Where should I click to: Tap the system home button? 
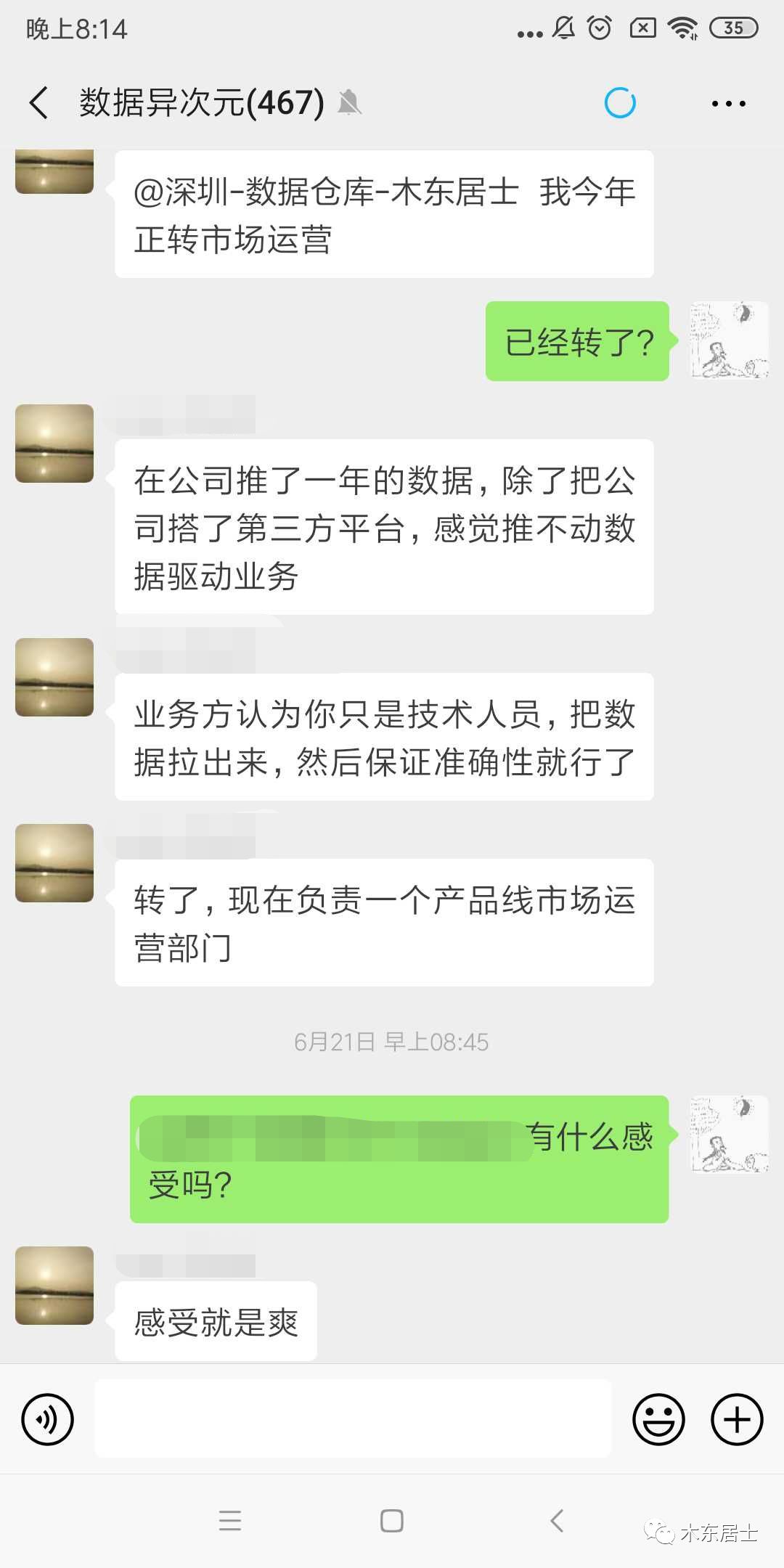click(x=392, y=1521)
